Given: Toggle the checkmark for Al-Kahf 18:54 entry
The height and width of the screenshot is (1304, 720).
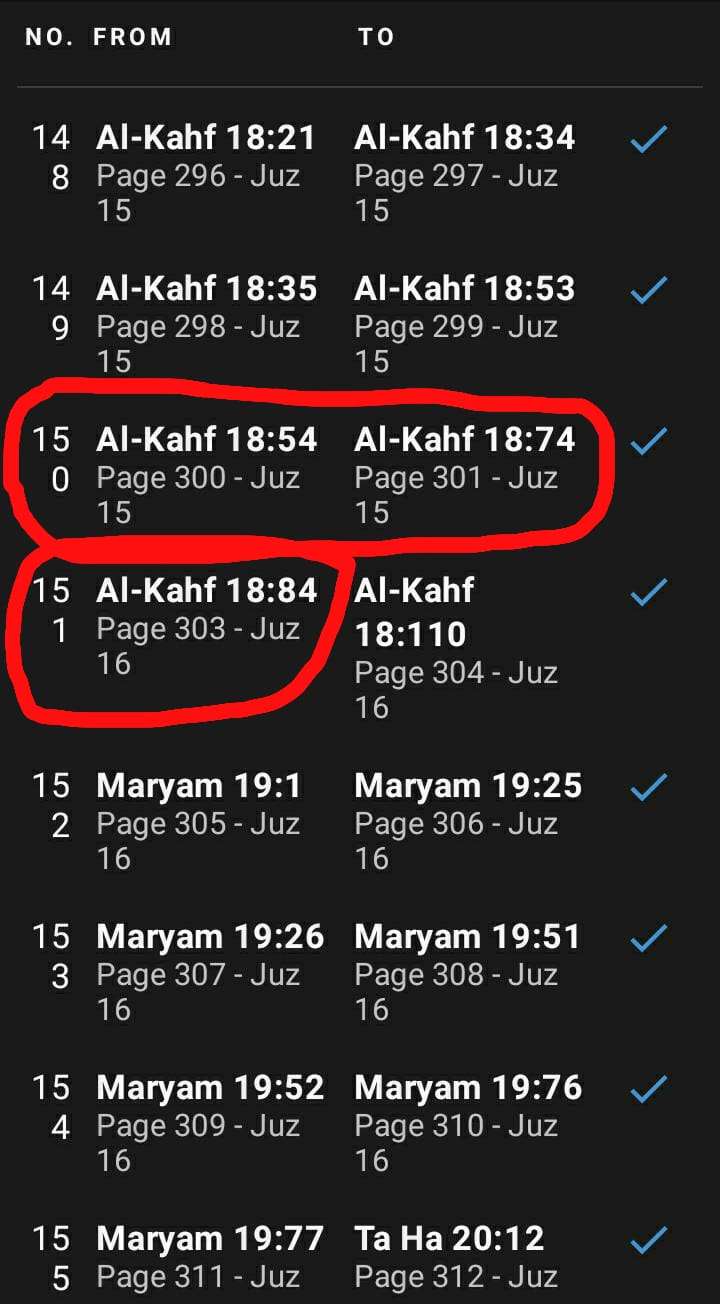Looking at the screenshot, I should 648,441.
